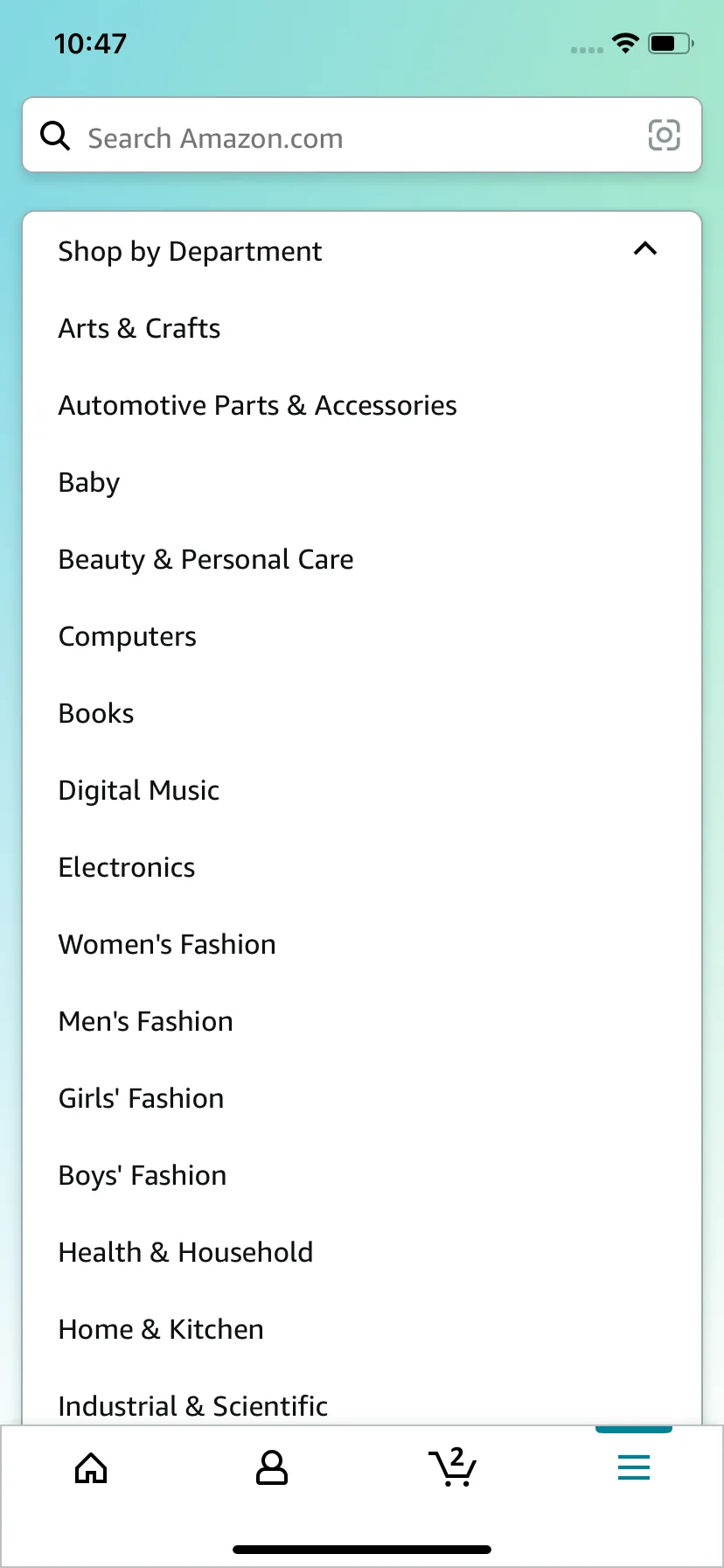724x1568 pixels.
Task: Go to Home & Kitchen
Action: (x=161, y=1329)
